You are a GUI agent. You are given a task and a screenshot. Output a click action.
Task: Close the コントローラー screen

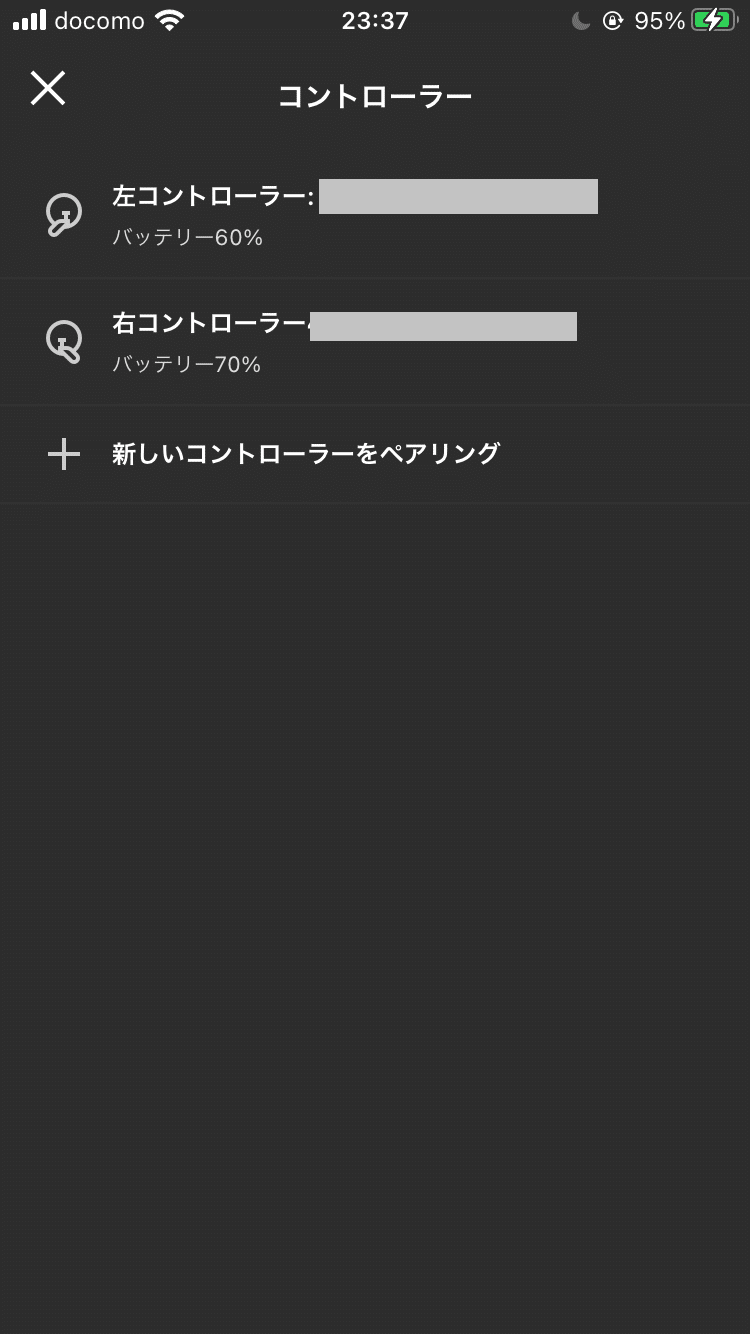point(47,88)
